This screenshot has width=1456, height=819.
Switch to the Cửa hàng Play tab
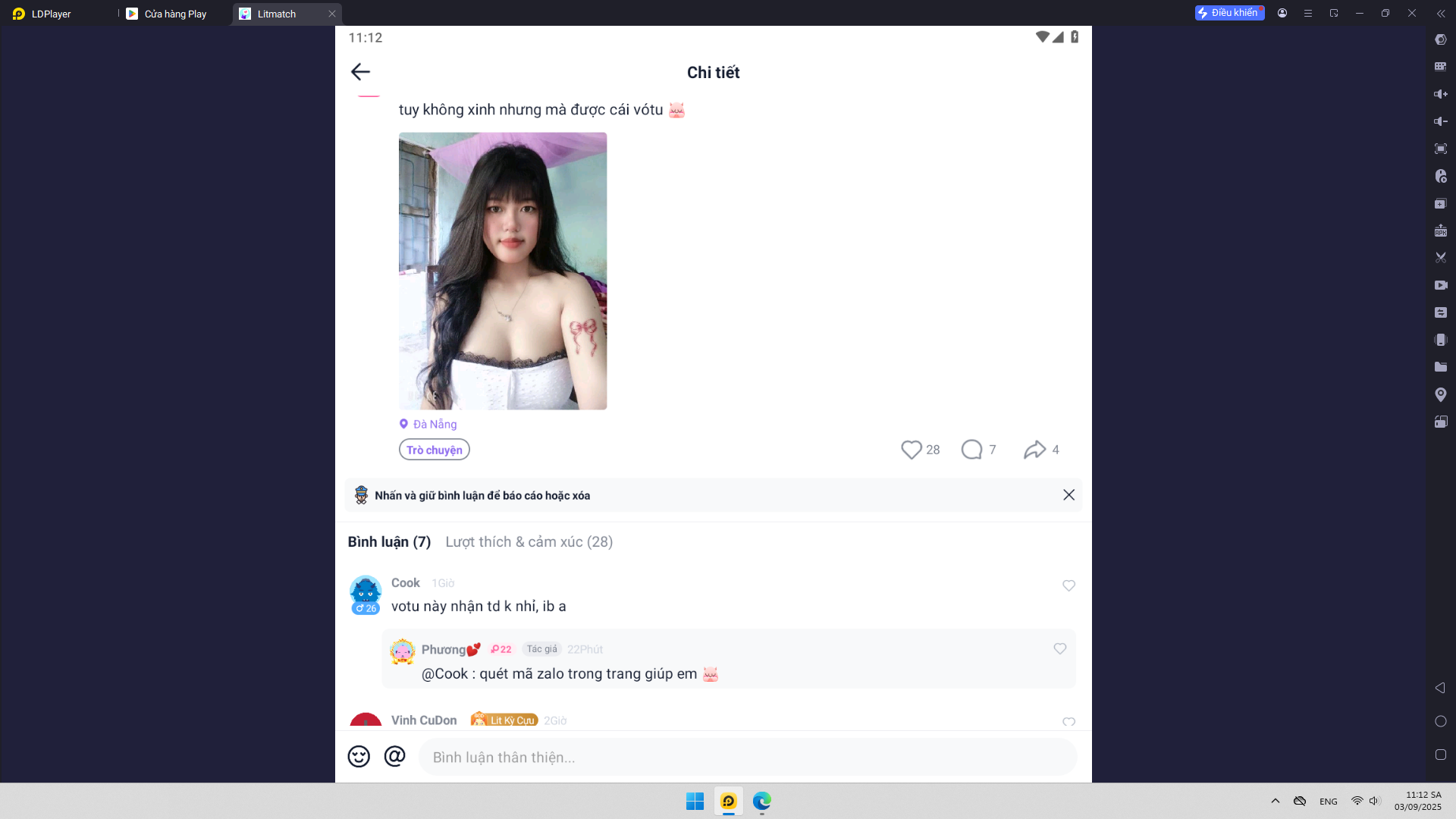[x=174, y=14]
